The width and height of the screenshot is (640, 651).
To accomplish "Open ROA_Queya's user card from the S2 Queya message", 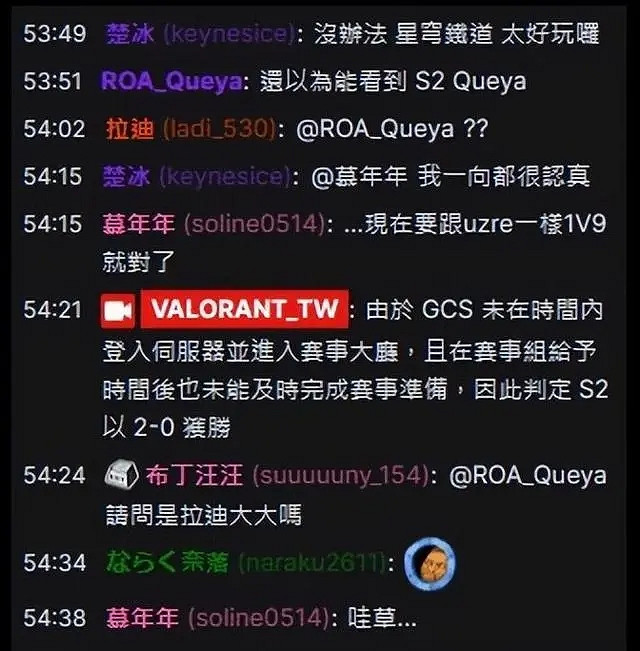I will click(x=171, y=82).
